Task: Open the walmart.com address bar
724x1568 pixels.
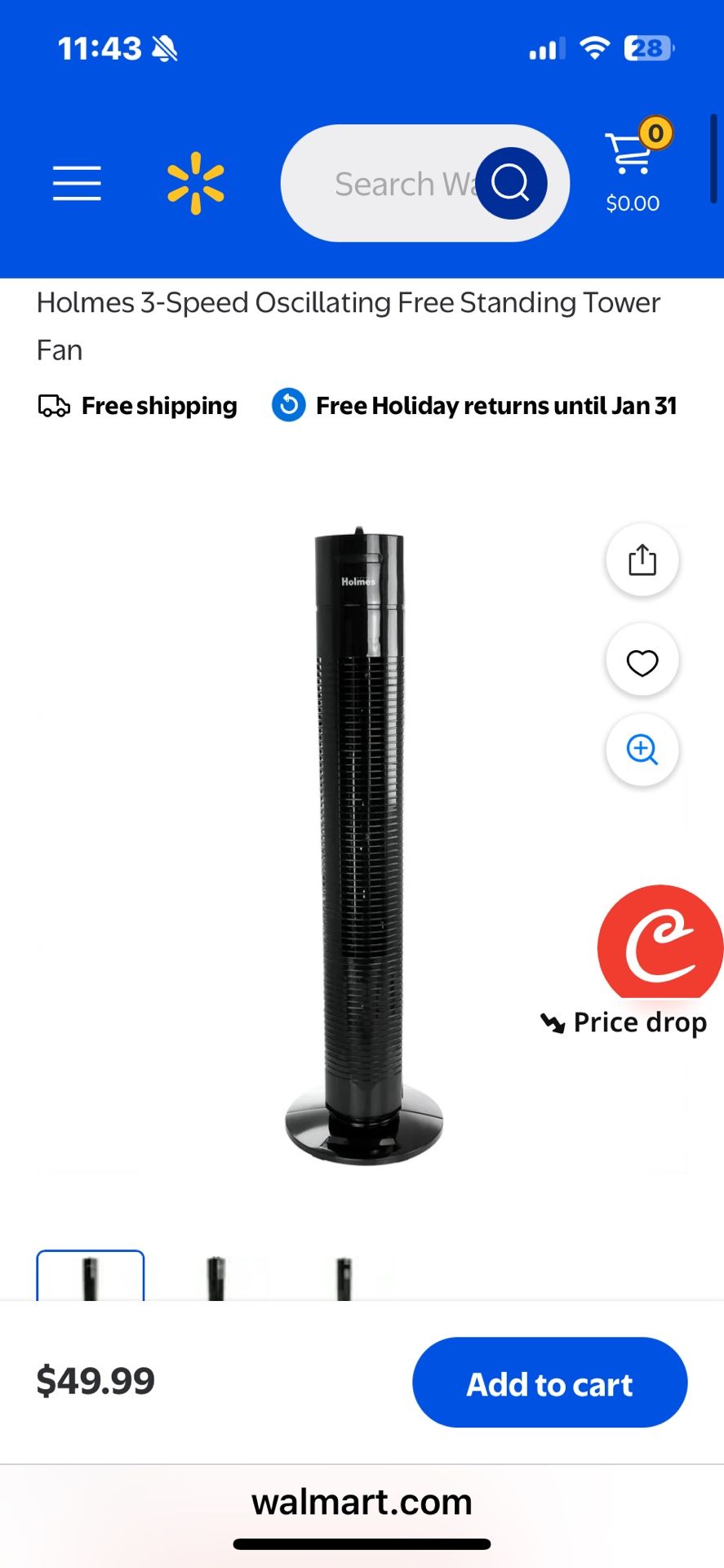Action: (x=362, y=1502)
